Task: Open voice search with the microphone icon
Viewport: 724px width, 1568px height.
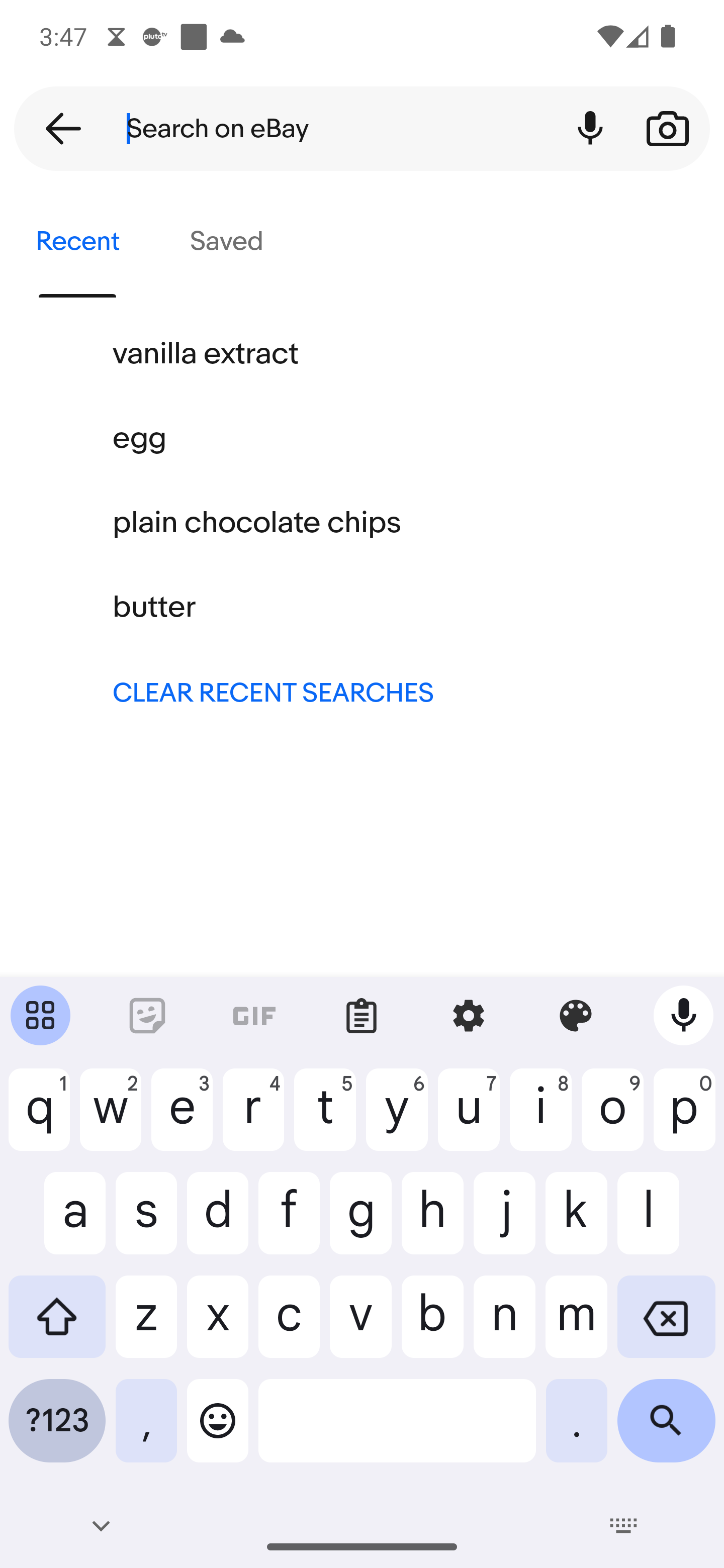Action: click(589, 128)
